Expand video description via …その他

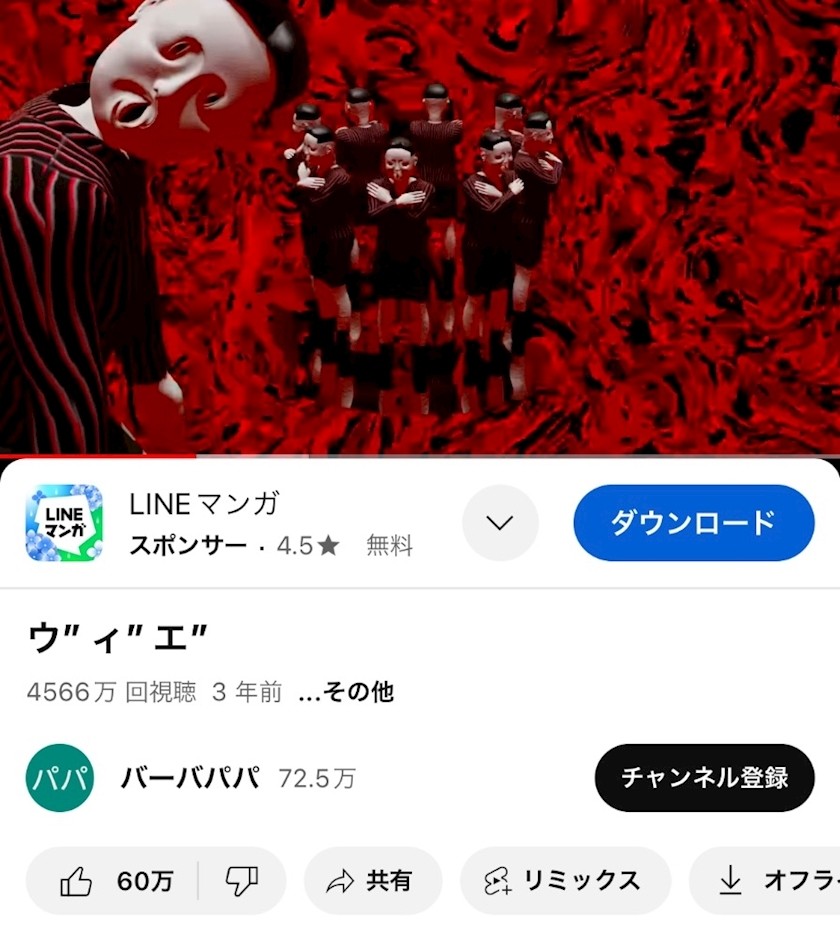346,692
